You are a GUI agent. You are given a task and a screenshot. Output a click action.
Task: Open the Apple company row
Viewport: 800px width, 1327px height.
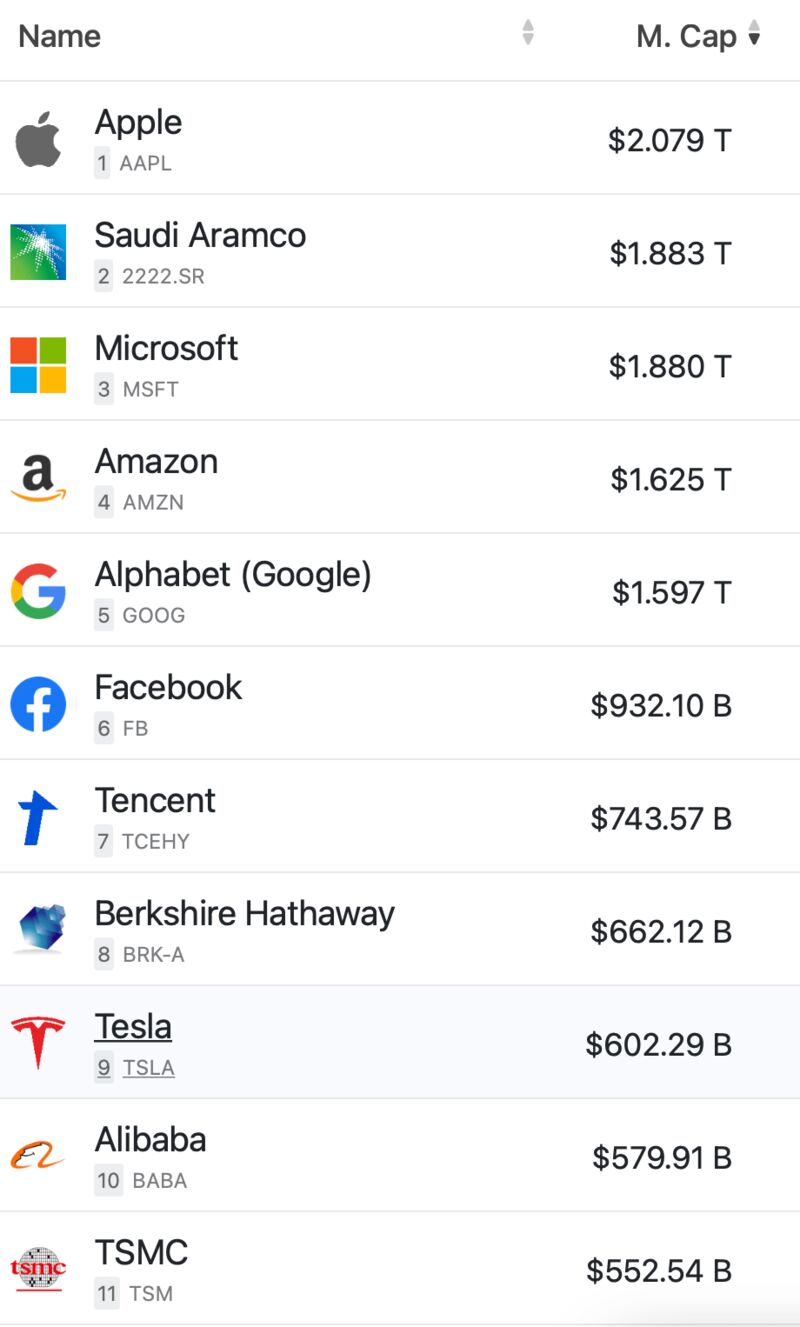pyautogui.click(x=400, y=138)
